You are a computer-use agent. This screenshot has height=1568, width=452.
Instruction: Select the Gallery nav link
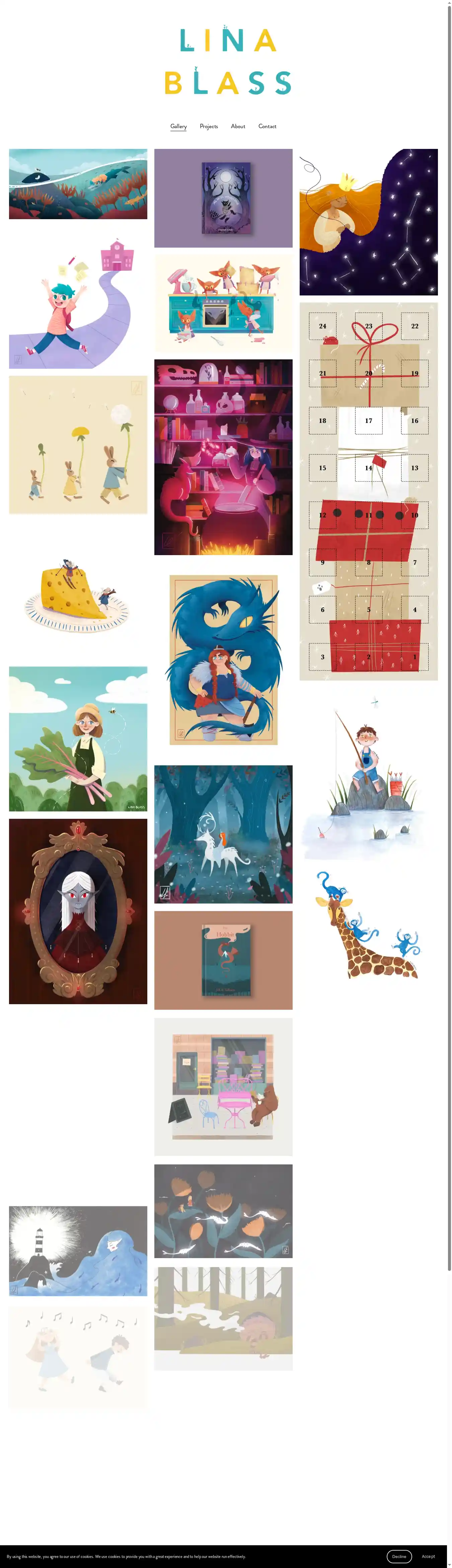178,126
